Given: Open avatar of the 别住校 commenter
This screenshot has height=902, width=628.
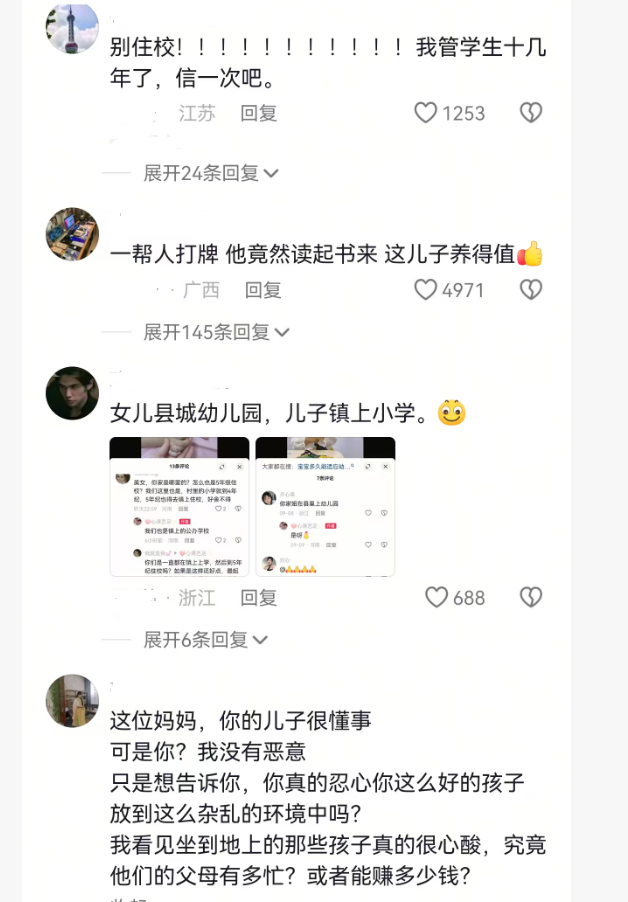Looking at the screenshot, I should pos(72,27).
